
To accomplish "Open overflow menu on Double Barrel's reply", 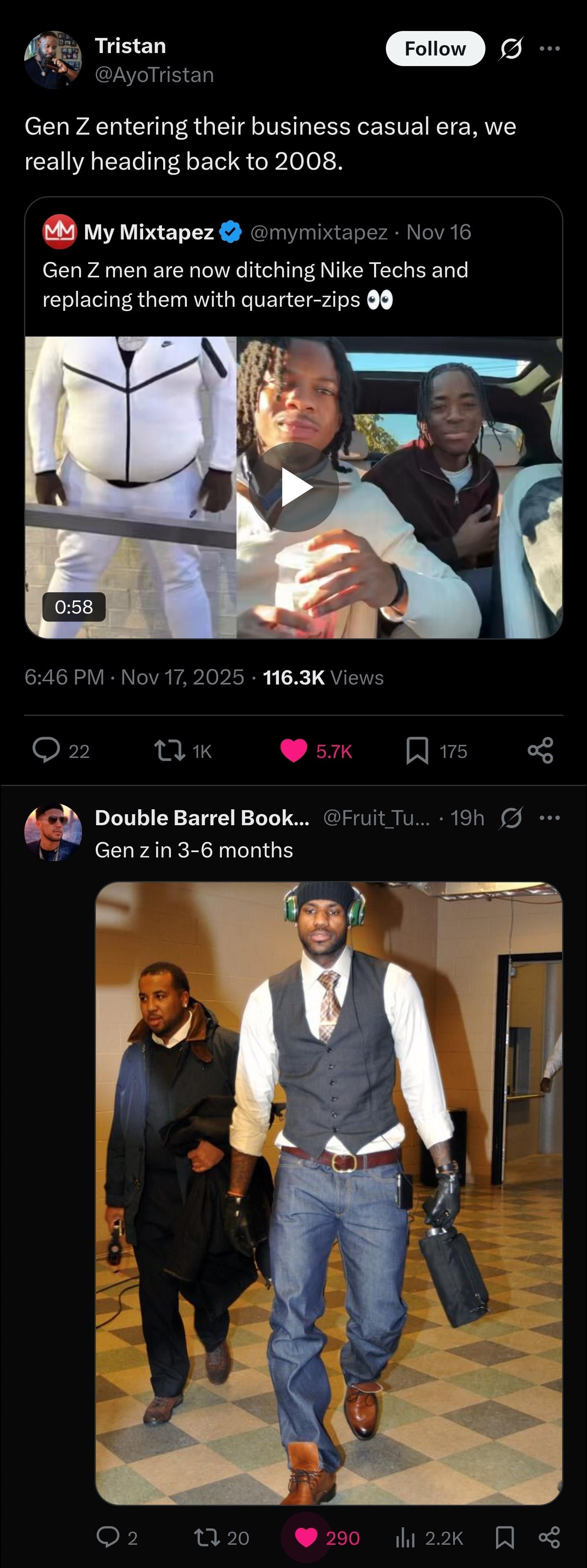I will coord(549,817).
